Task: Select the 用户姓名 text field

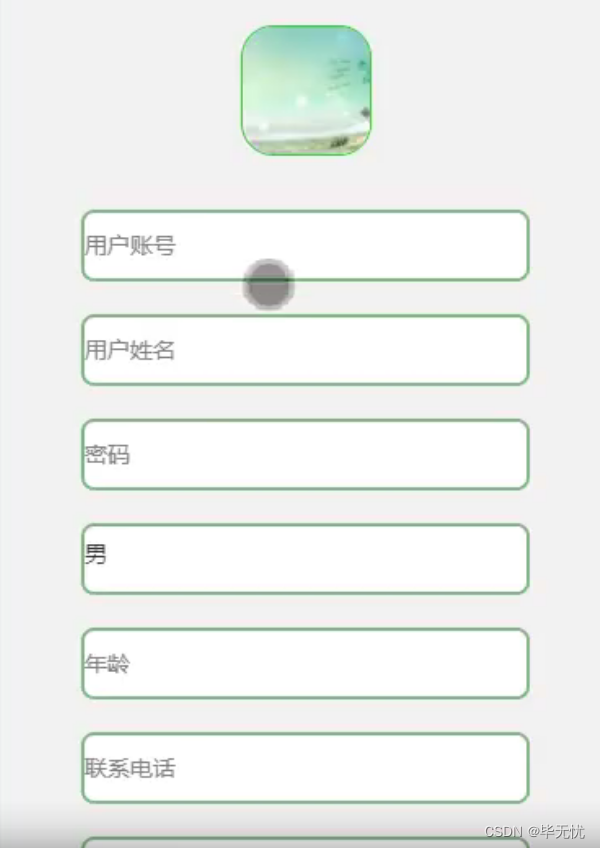Action: pyautogui.click(x=305, y=350)
